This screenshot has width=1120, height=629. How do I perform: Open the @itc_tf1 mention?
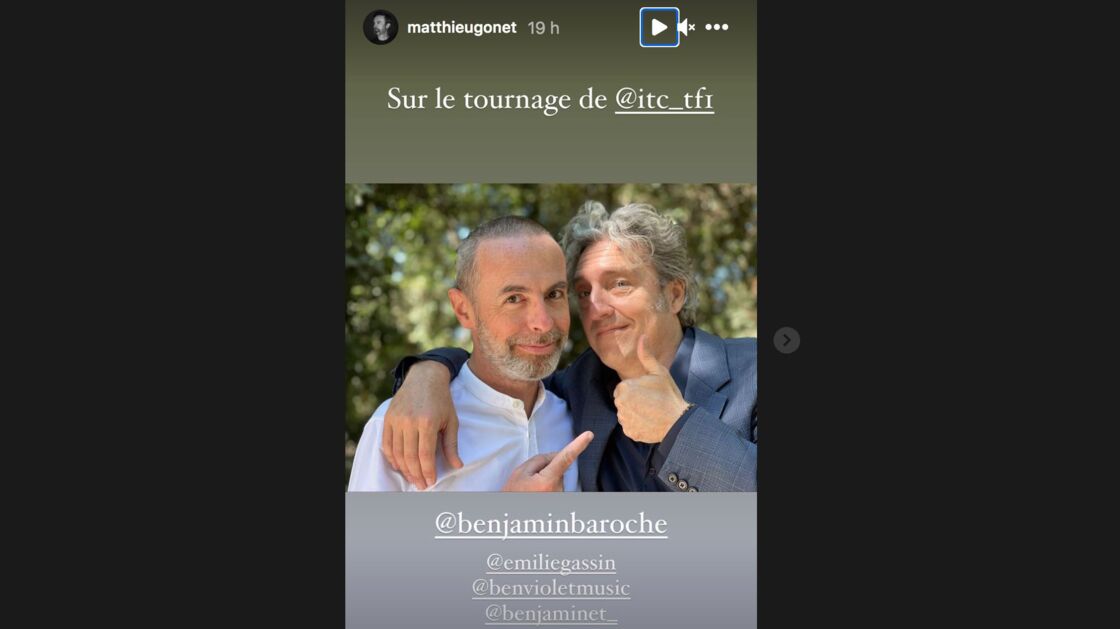[x=664, y=99]
